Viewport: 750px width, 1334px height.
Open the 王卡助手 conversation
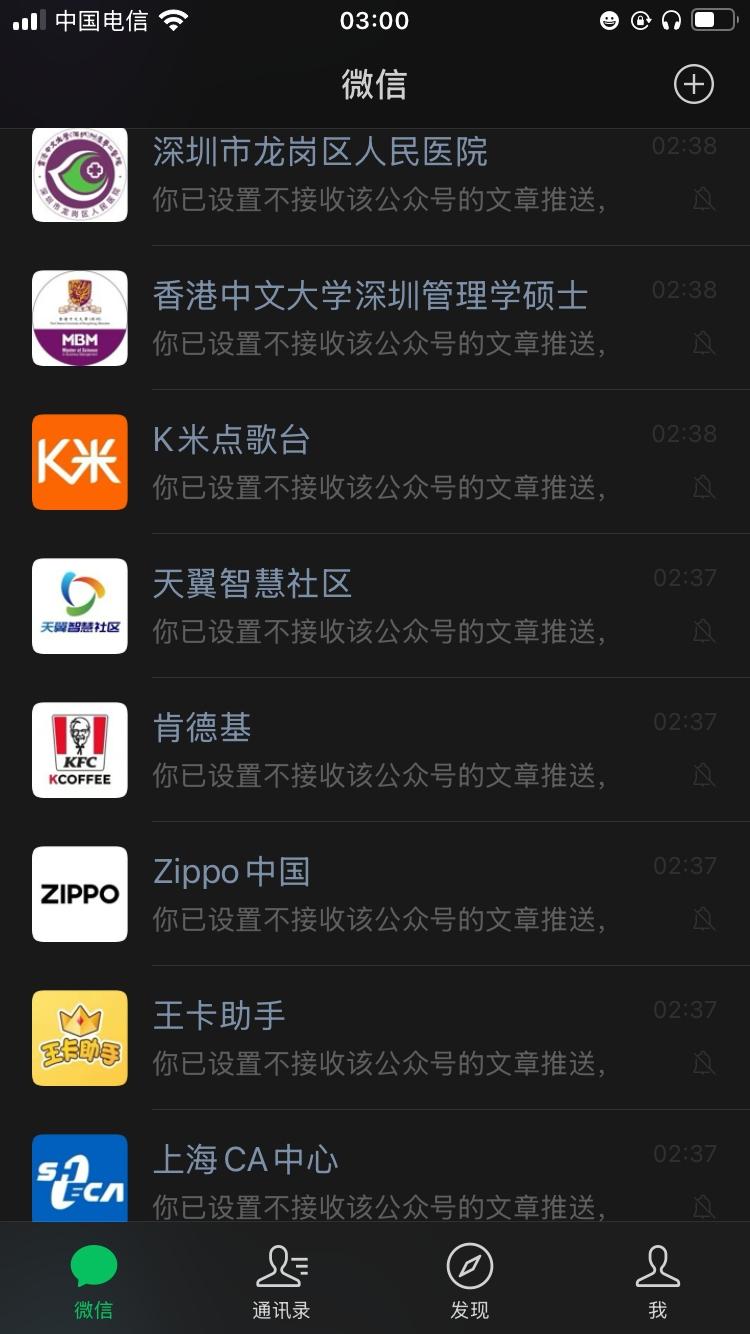(x=375, y=1038)
